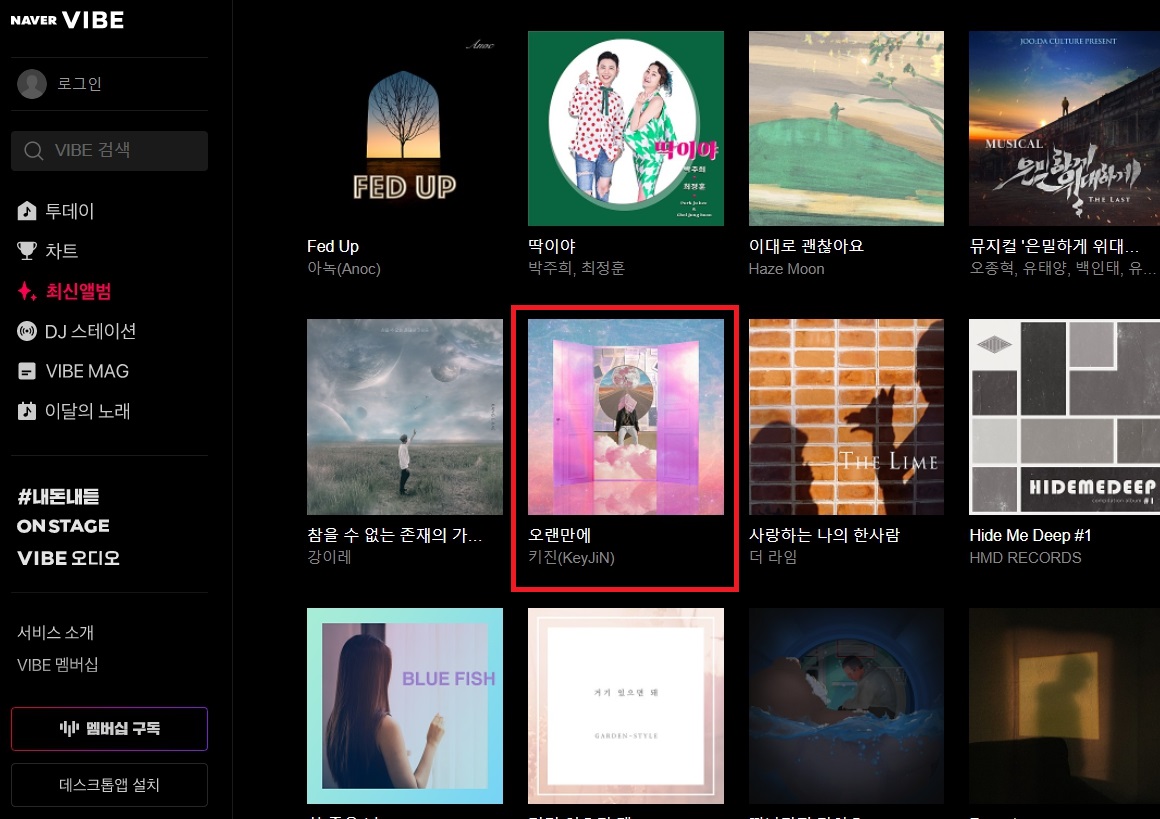Open the VIBE 멤버십 link
The height and width of the screenshot is (819, 1160).
(57, 665)
